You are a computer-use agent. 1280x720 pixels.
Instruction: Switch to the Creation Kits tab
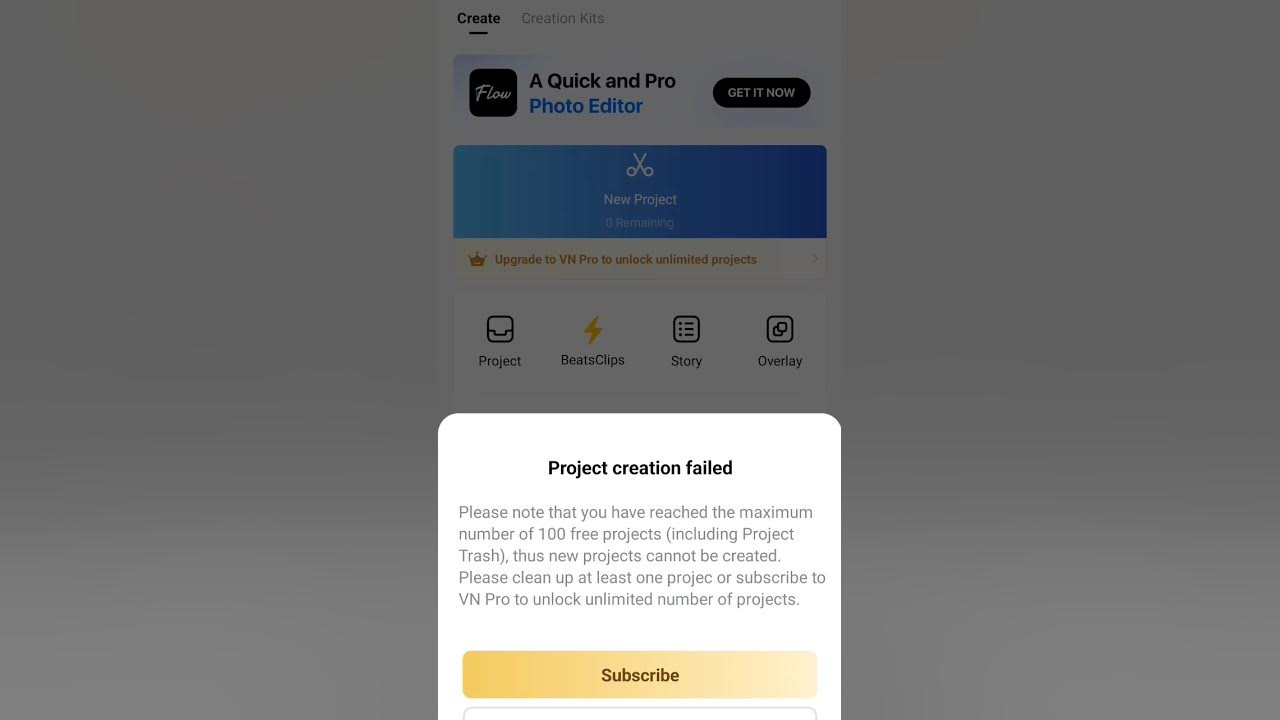(x=562, y=18)
